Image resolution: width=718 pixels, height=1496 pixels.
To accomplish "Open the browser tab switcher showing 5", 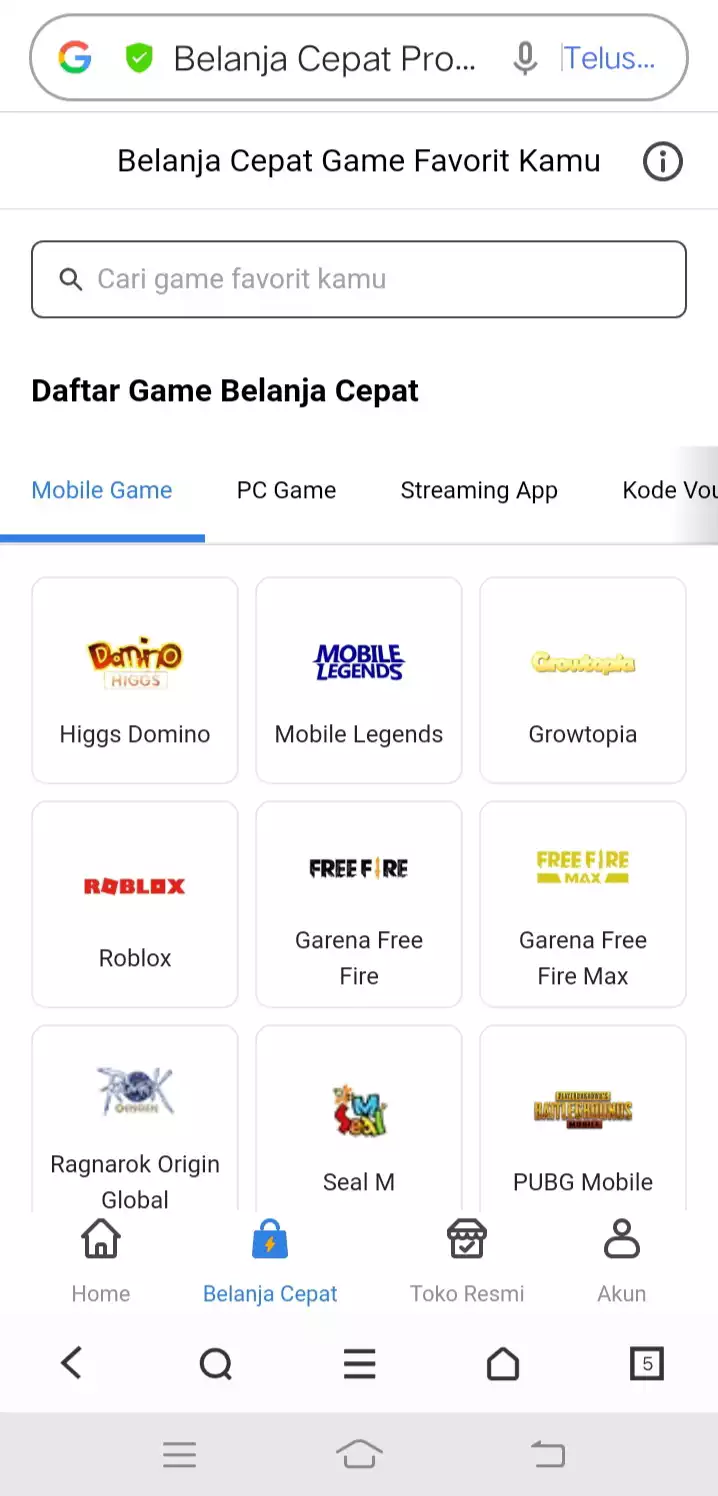I will (x=646, y=1363).
